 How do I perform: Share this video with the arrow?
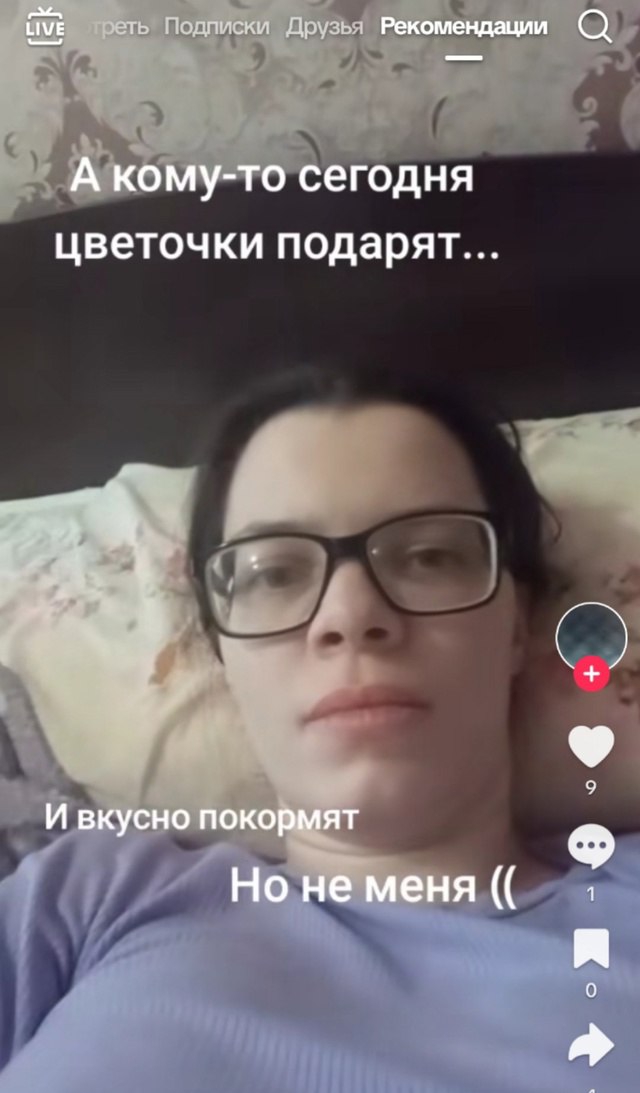[591, 1046]
